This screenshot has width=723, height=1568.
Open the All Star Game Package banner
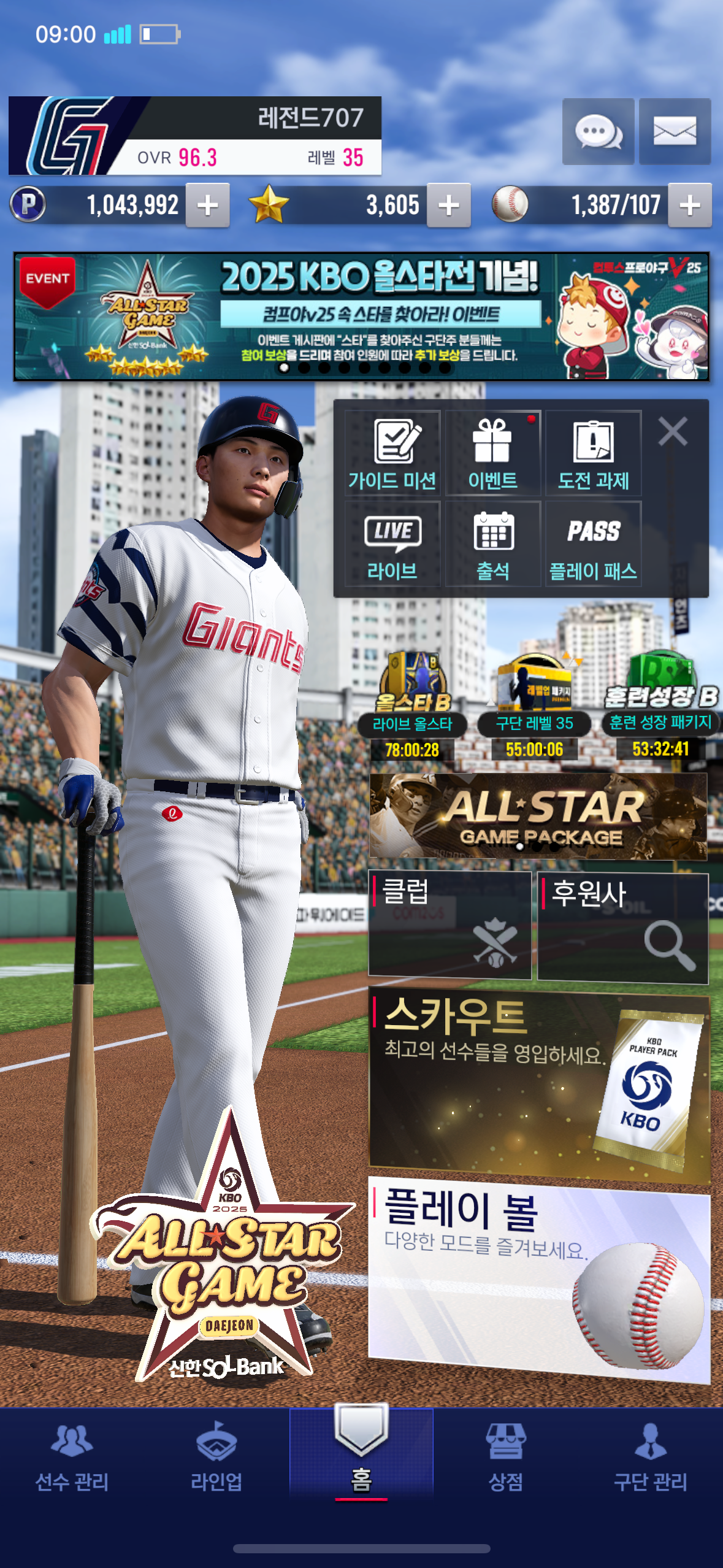538,816
